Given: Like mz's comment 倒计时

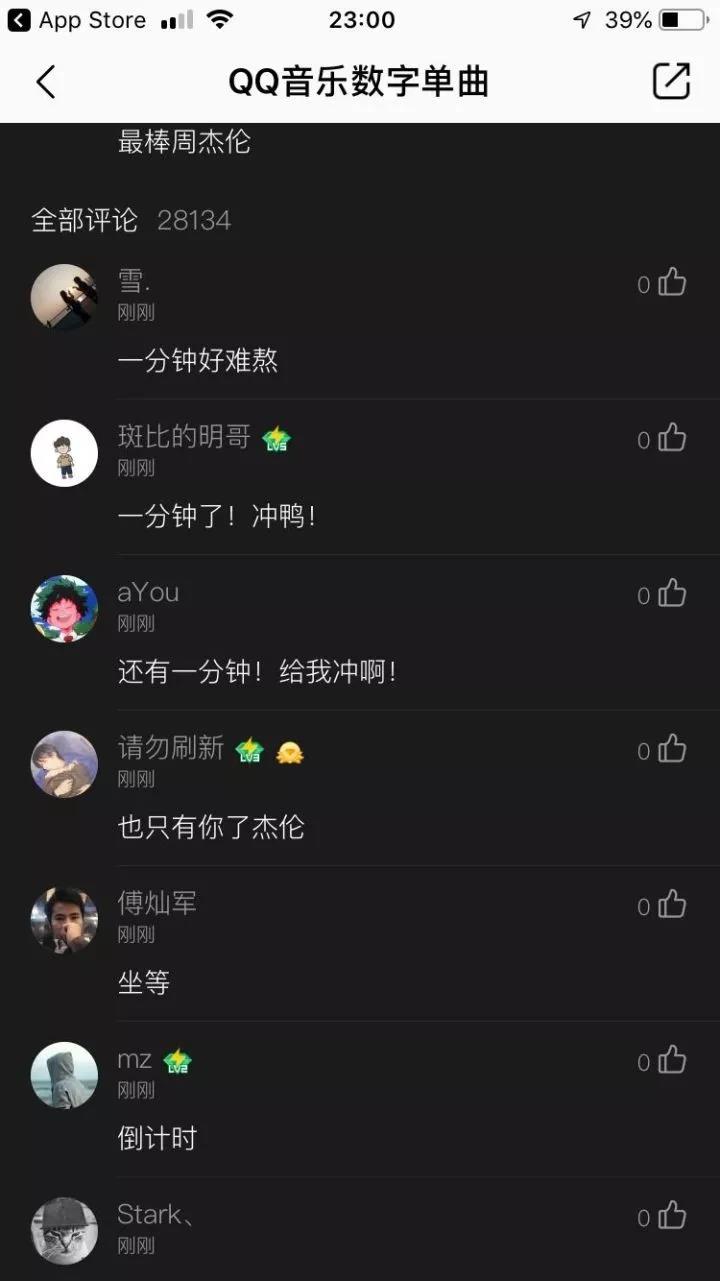Looking at the screenshot, I should 672,1060.
